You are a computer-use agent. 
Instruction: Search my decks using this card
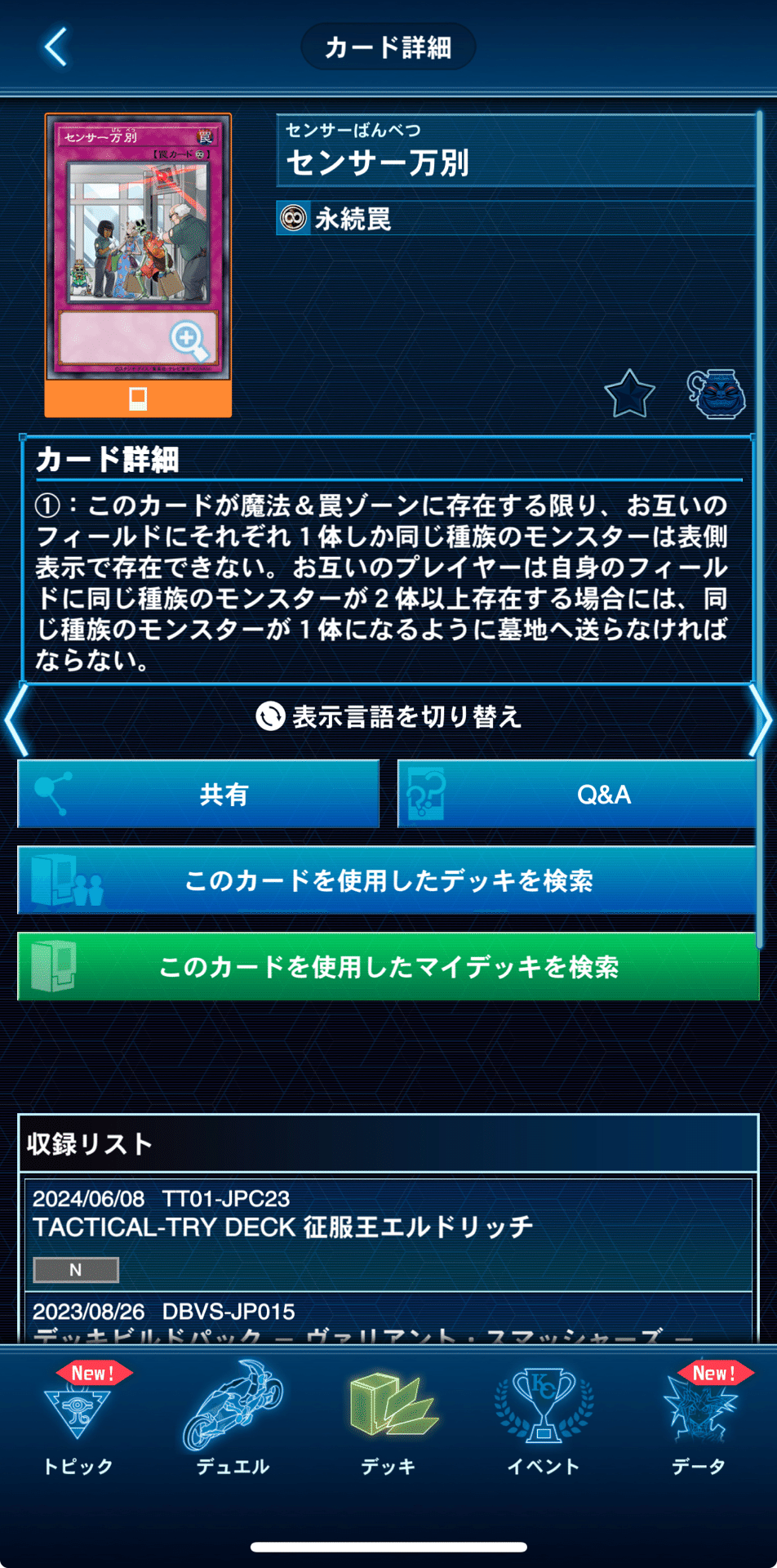tap(388, 967)
